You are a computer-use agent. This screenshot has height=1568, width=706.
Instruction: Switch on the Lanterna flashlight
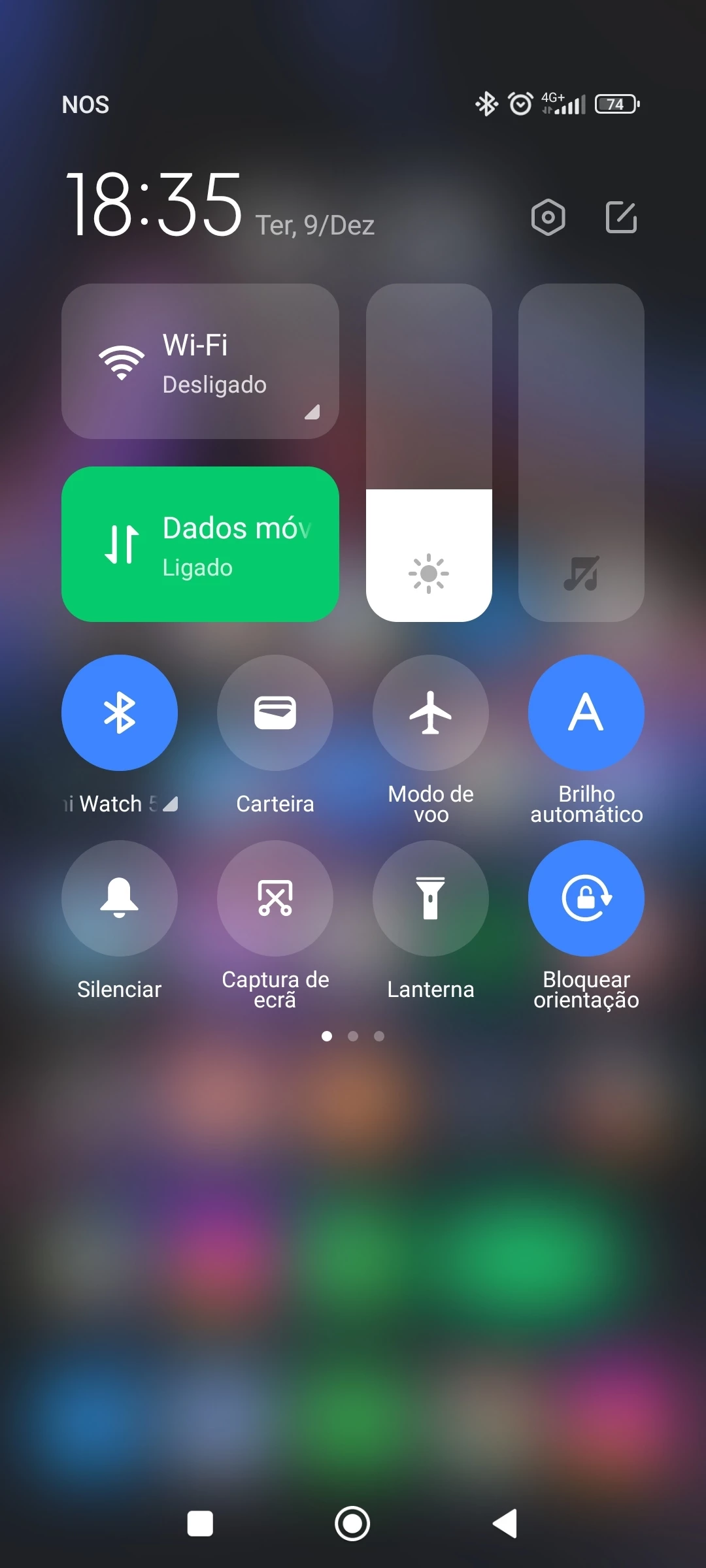point(431,898)
